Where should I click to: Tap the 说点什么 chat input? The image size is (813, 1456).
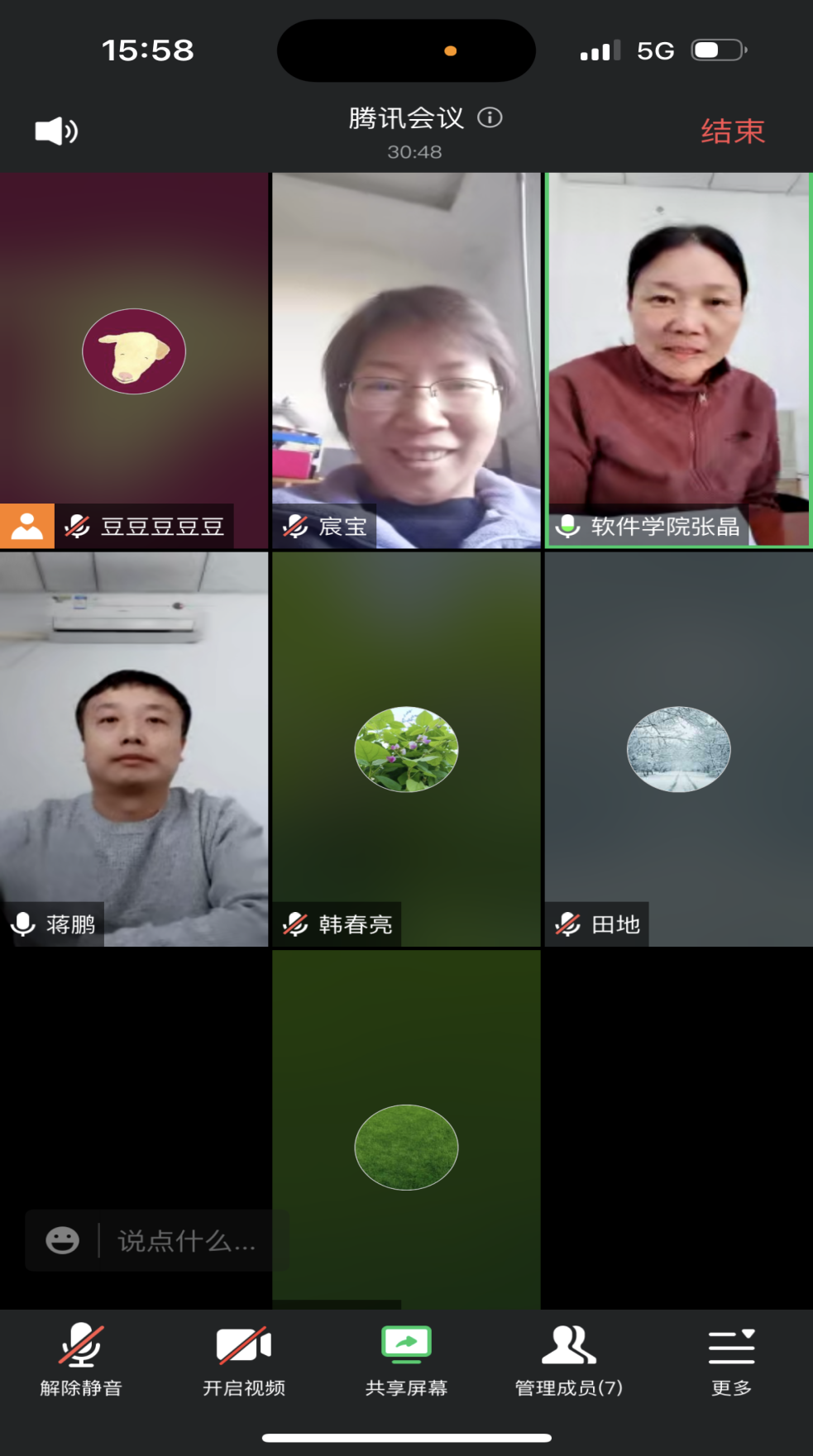tap(187, 1241)
